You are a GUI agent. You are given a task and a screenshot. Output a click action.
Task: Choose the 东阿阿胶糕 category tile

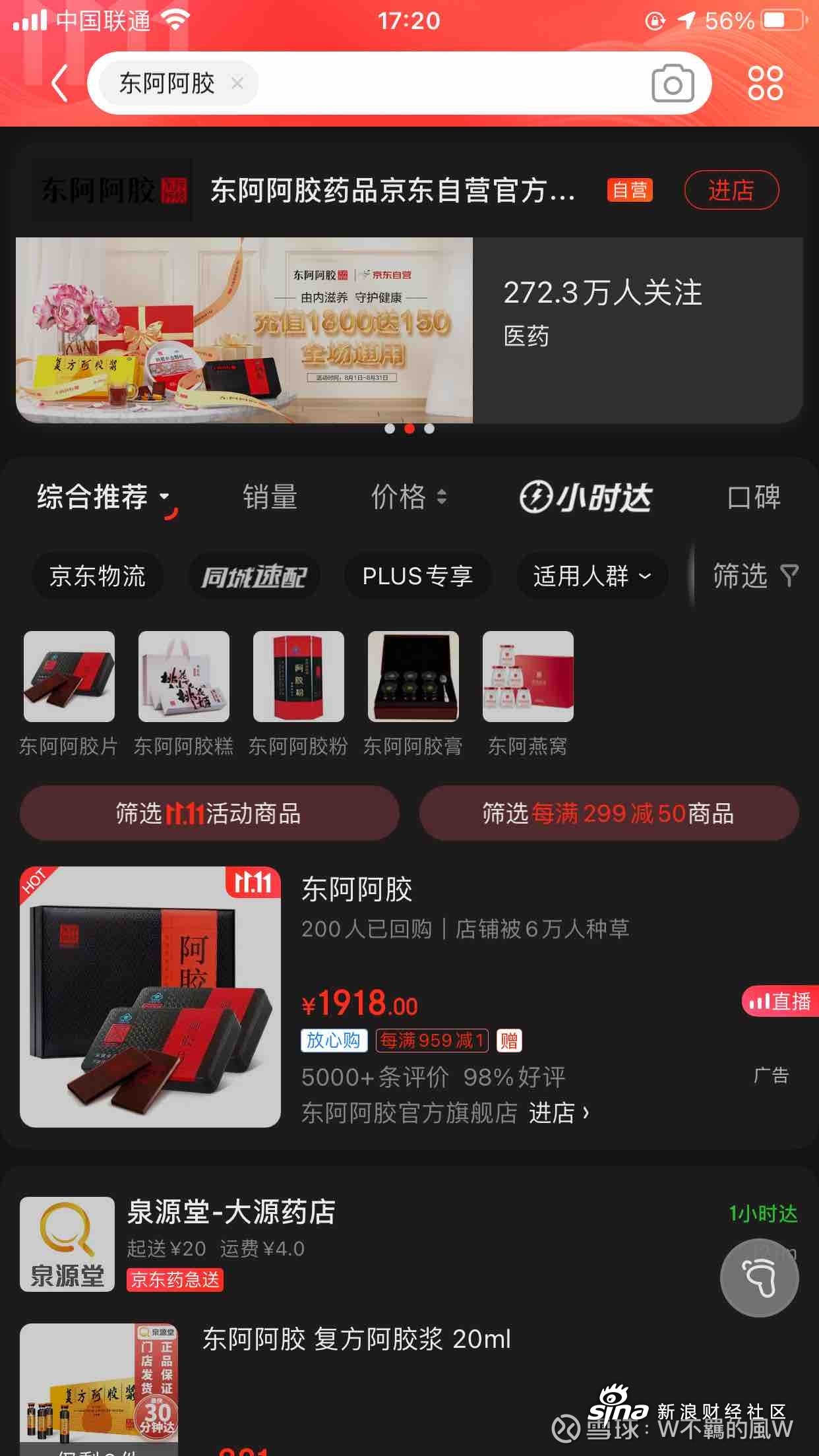(183, 692)
